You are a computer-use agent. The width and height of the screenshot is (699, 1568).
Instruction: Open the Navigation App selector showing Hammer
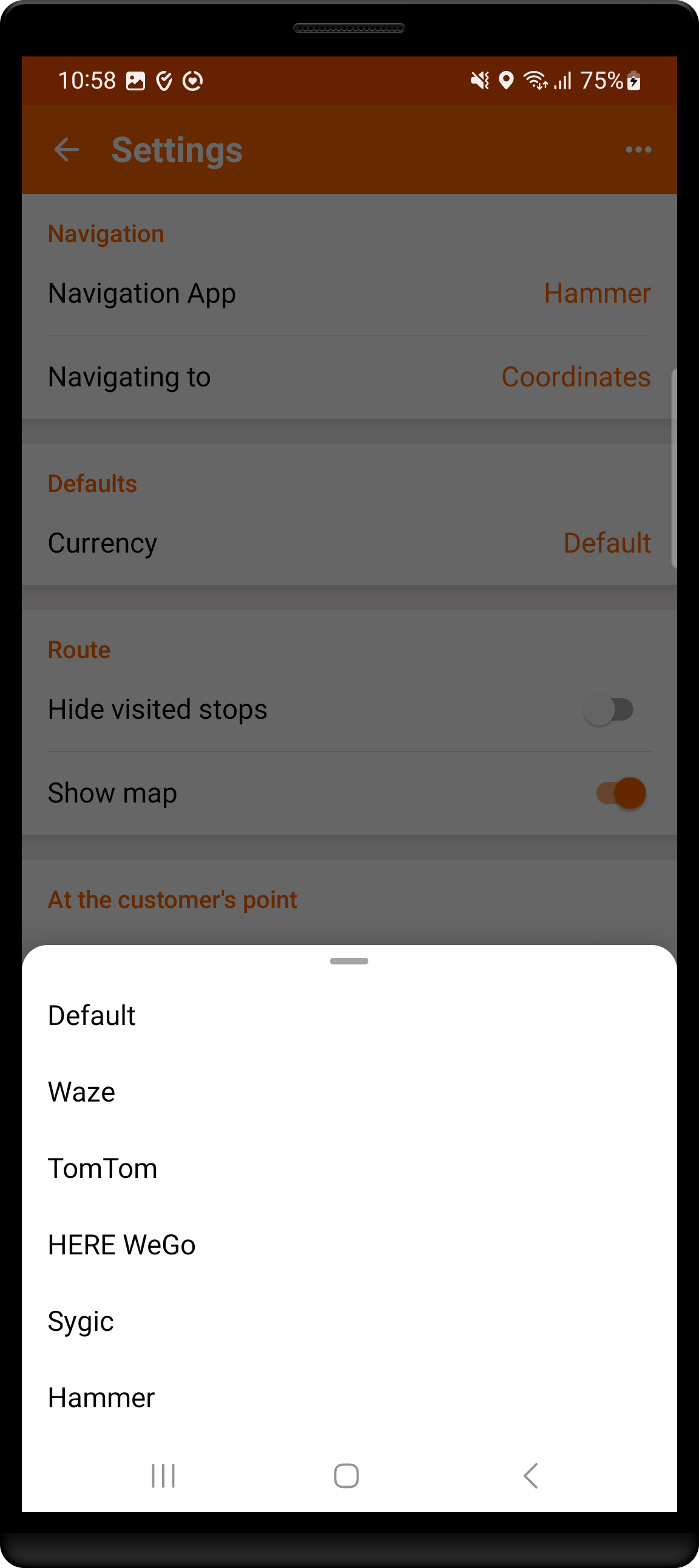pos(349,293)
